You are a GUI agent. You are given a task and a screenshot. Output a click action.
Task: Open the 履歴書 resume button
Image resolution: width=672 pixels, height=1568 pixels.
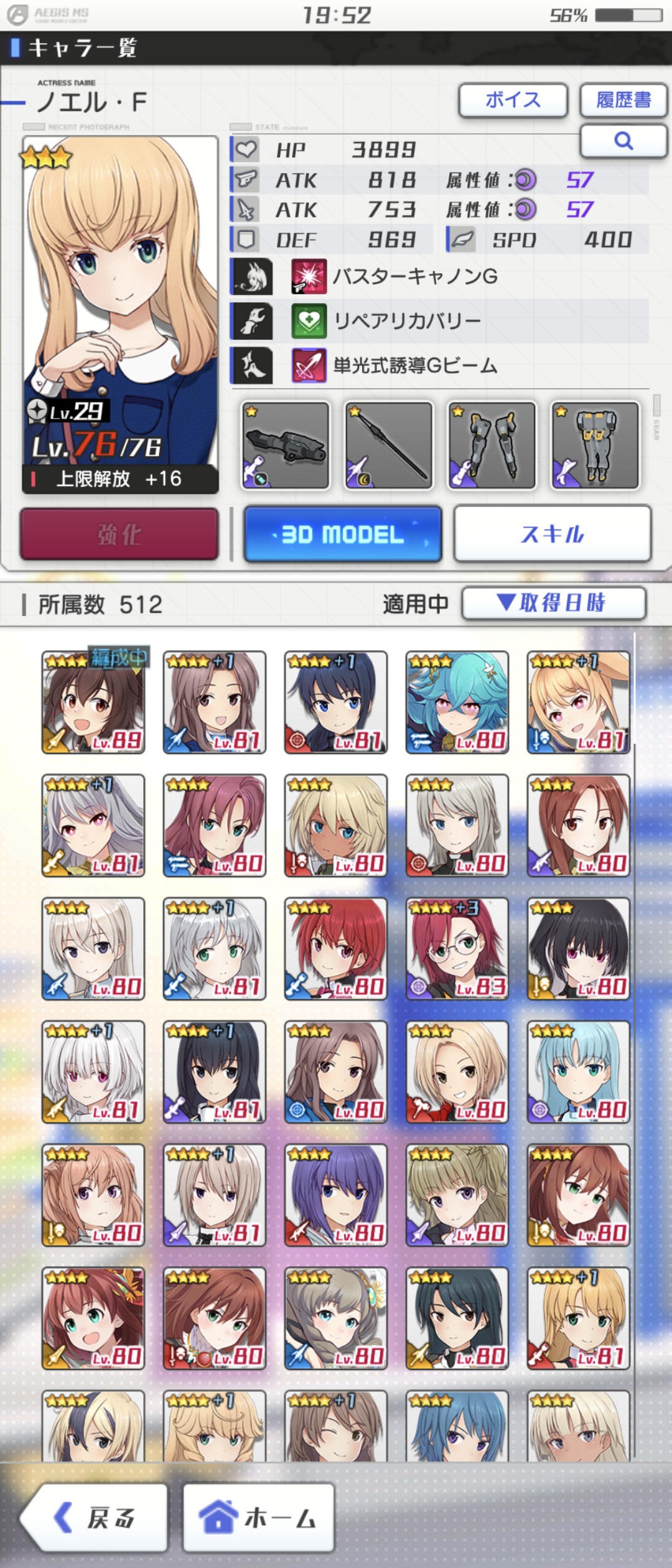(623, 100)
